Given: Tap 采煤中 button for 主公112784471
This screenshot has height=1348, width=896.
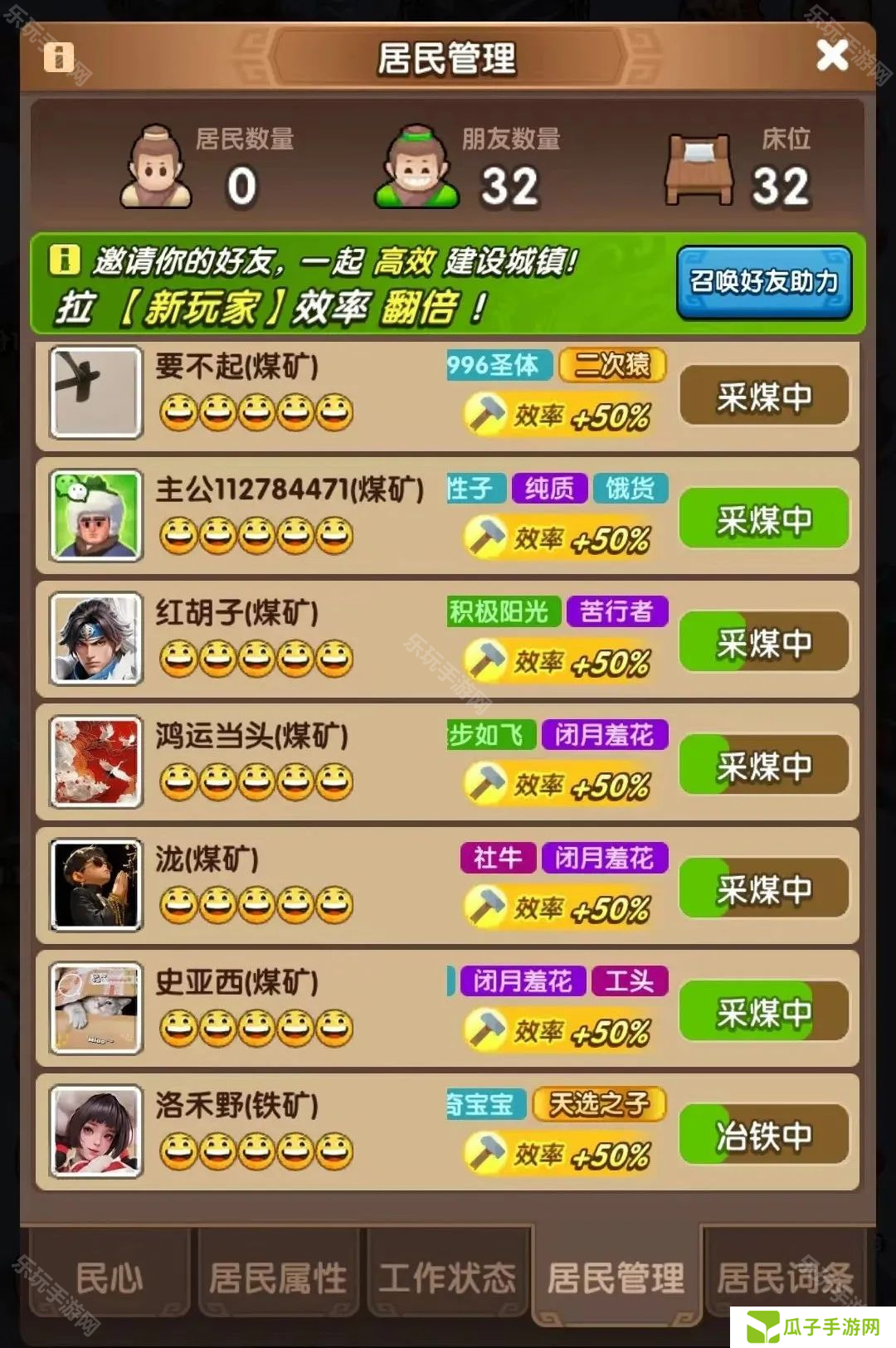Looking at the screenshot, I should [764, 519].
